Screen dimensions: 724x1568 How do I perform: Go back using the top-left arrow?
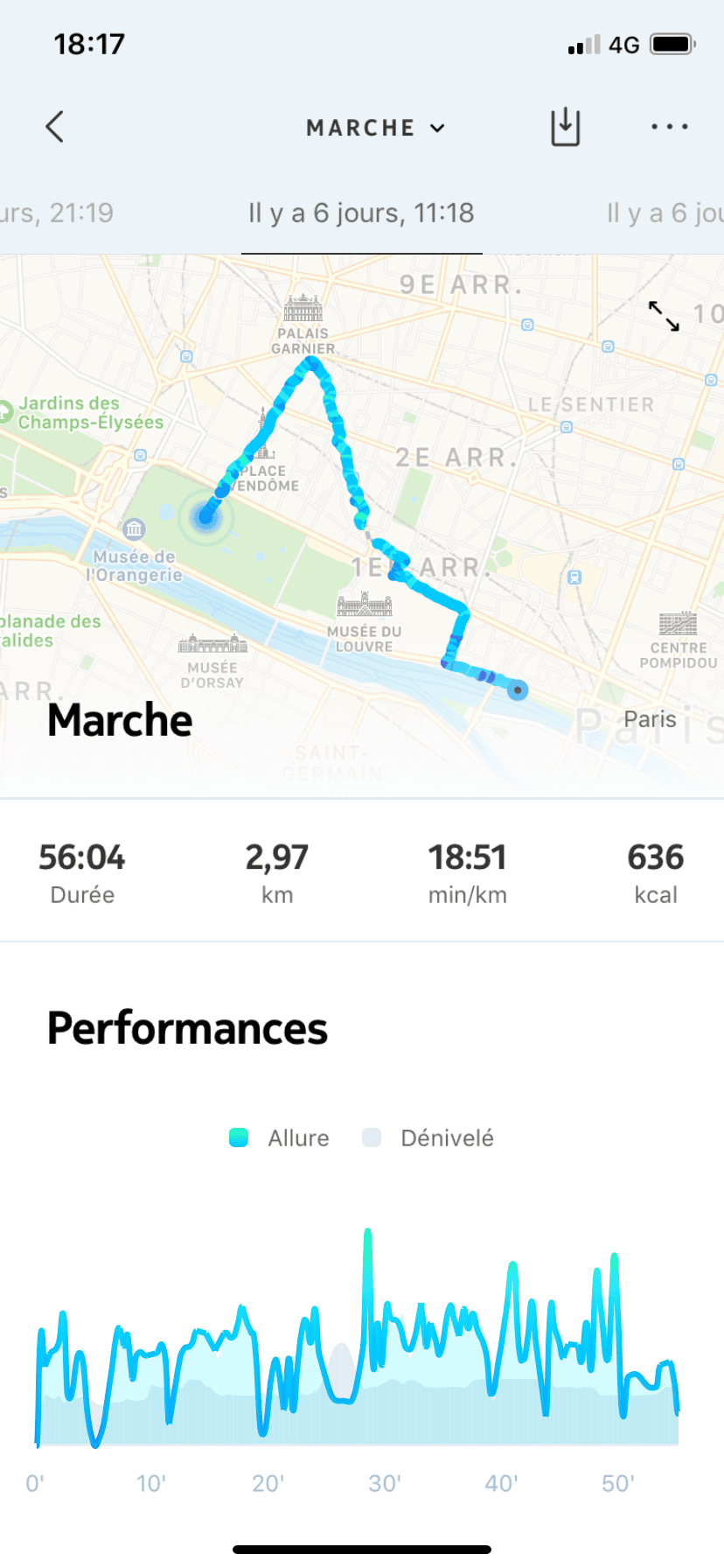point(55,127)
